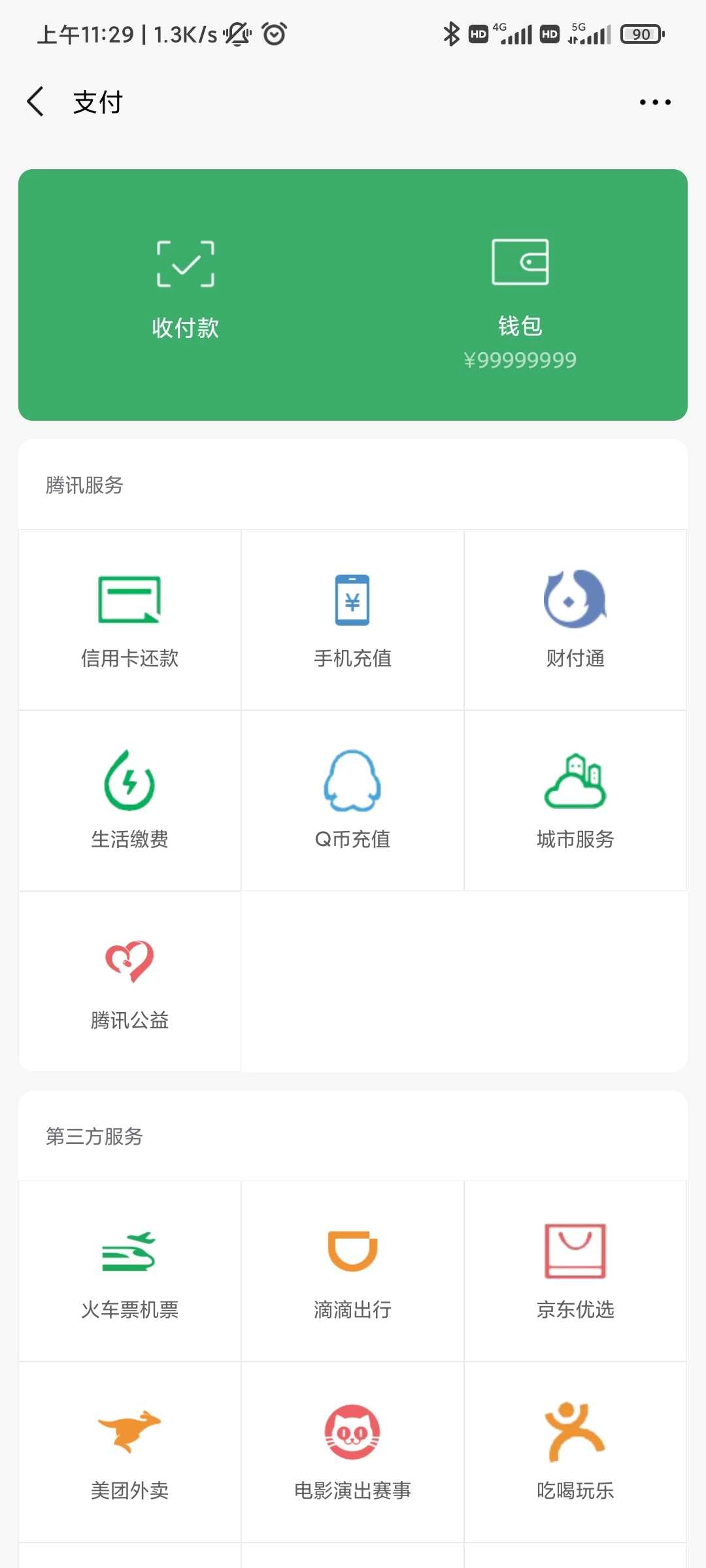The height and width of the screenshot is (1568, 706).
Task: Go back from the 支付 page
Action: pos(36,102)
